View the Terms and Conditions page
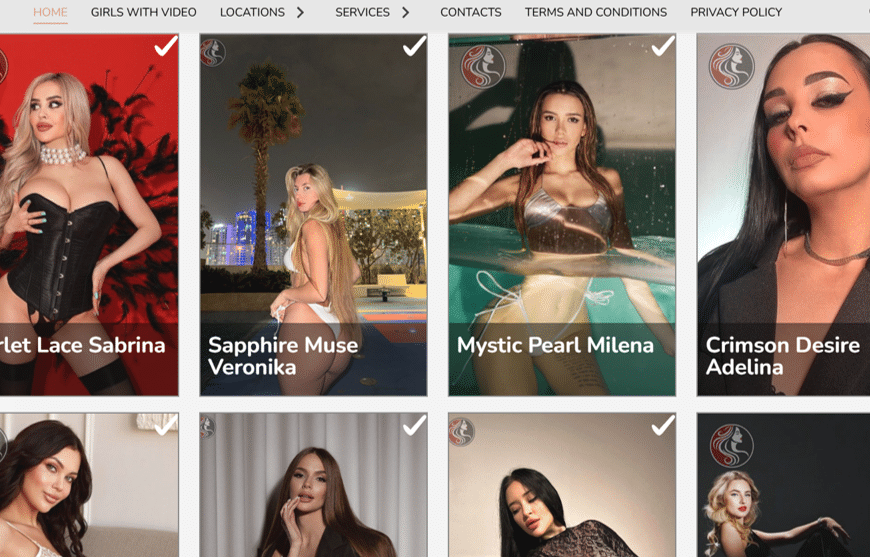The image size is (870, 557). (x=595, y=13)
